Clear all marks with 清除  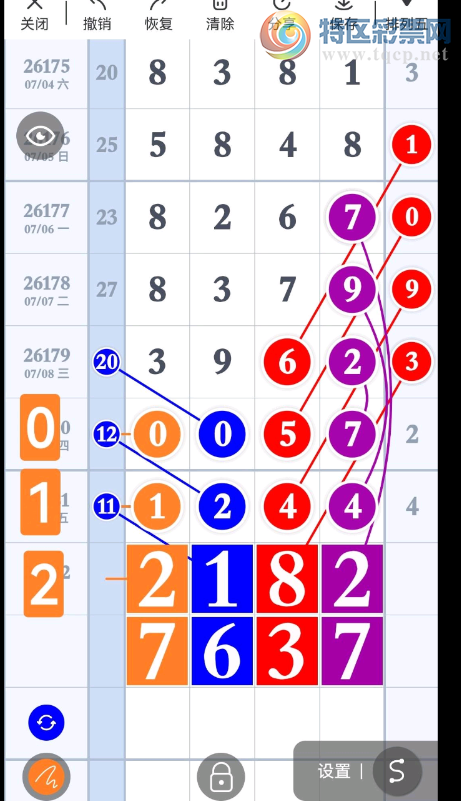[x=220, y=15]
